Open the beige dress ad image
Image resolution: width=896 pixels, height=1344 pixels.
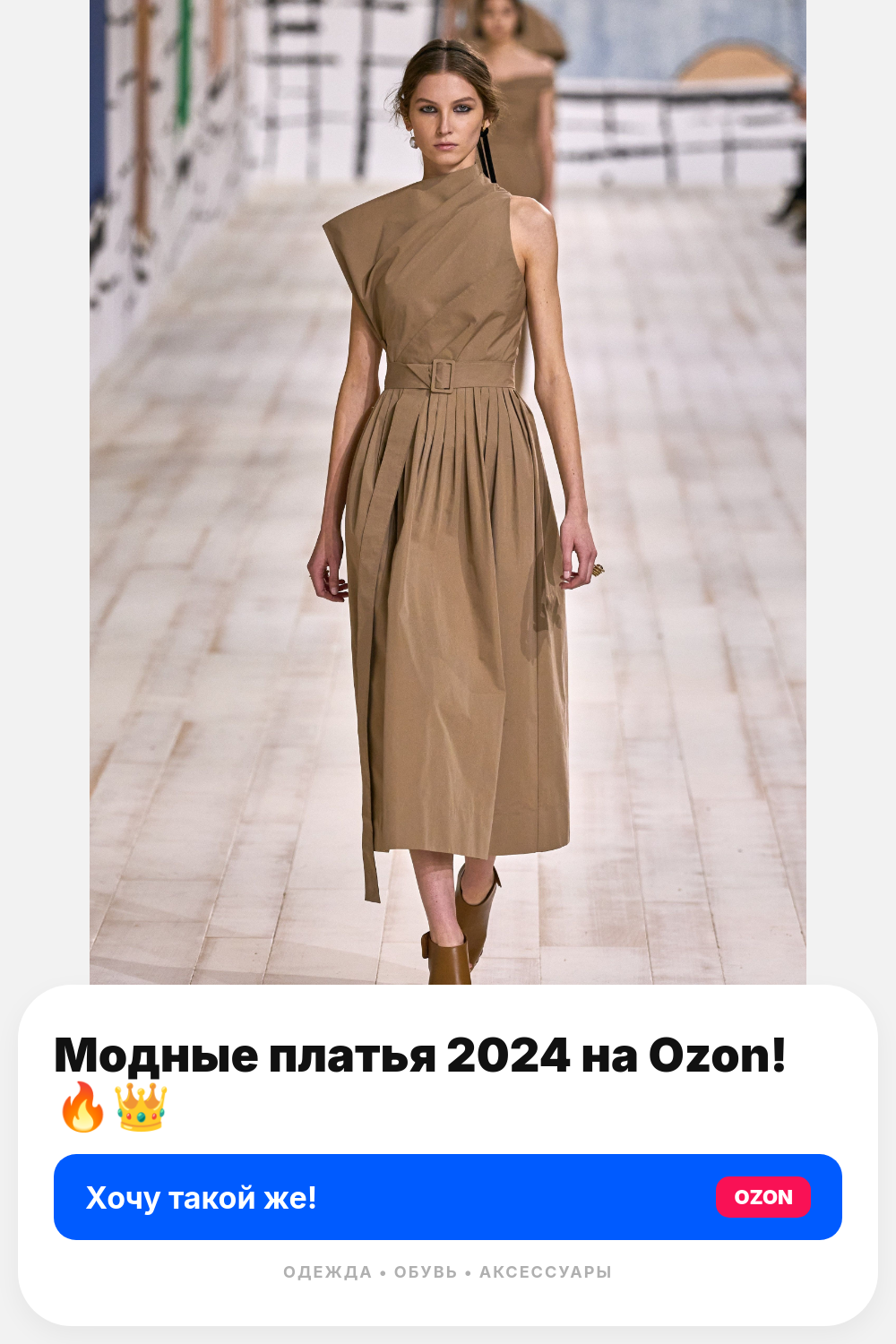click(448, 492)
